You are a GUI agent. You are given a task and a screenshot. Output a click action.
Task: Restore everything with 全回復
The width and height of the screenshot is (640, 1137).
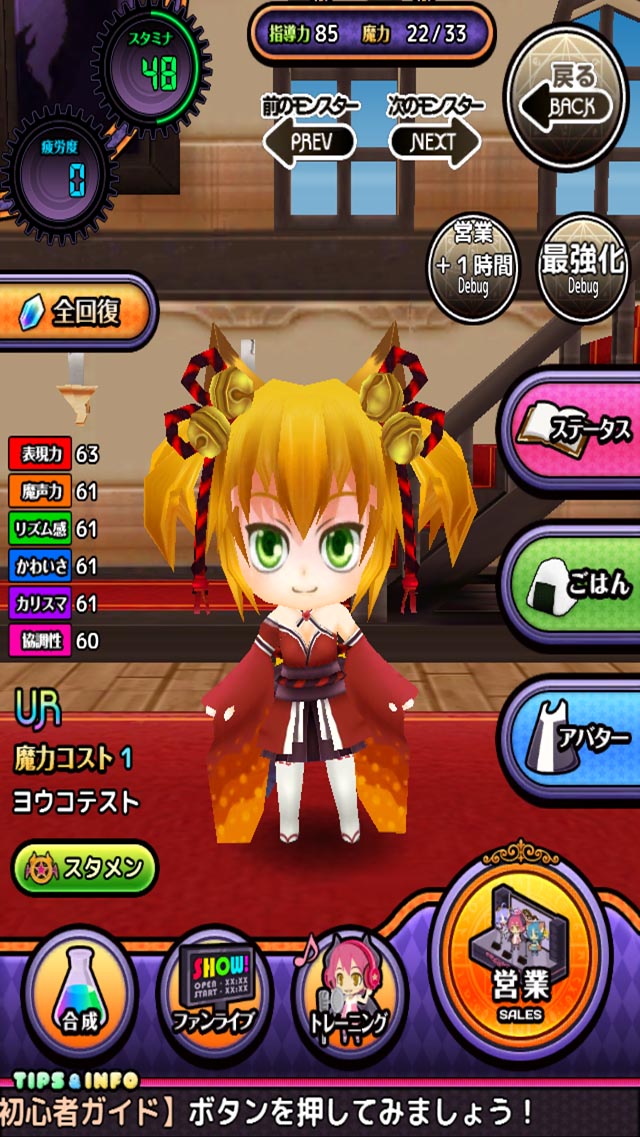click(80, 312)
